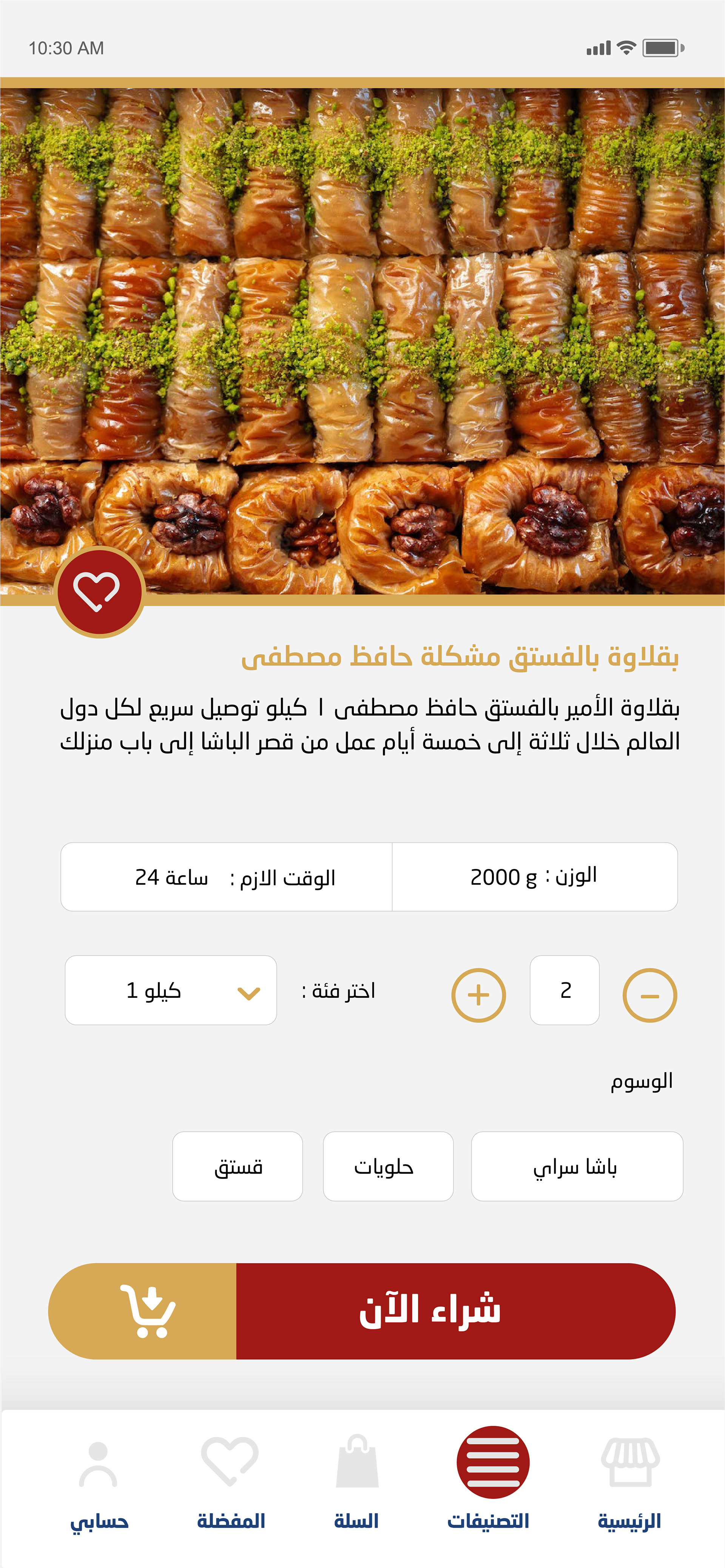Switch to the حسابي account tab

coord(99,1479)
